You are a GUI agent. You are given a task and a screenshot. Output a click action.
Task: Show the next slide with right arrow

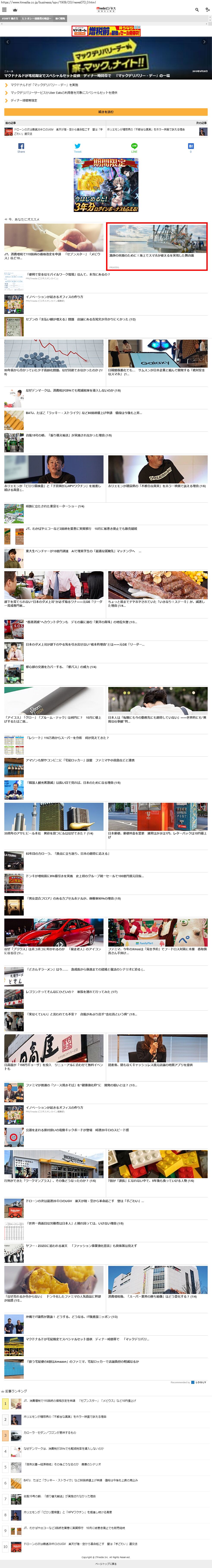click(204, 42)
